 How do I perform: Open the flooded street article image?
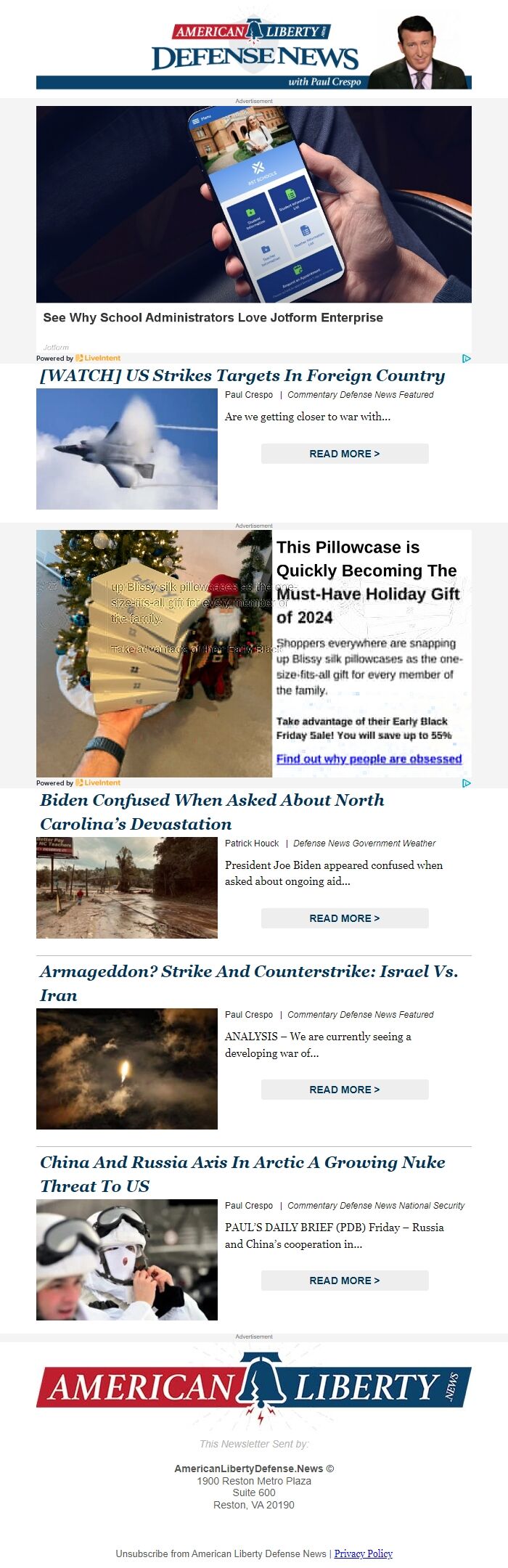[x=127, y=888]
